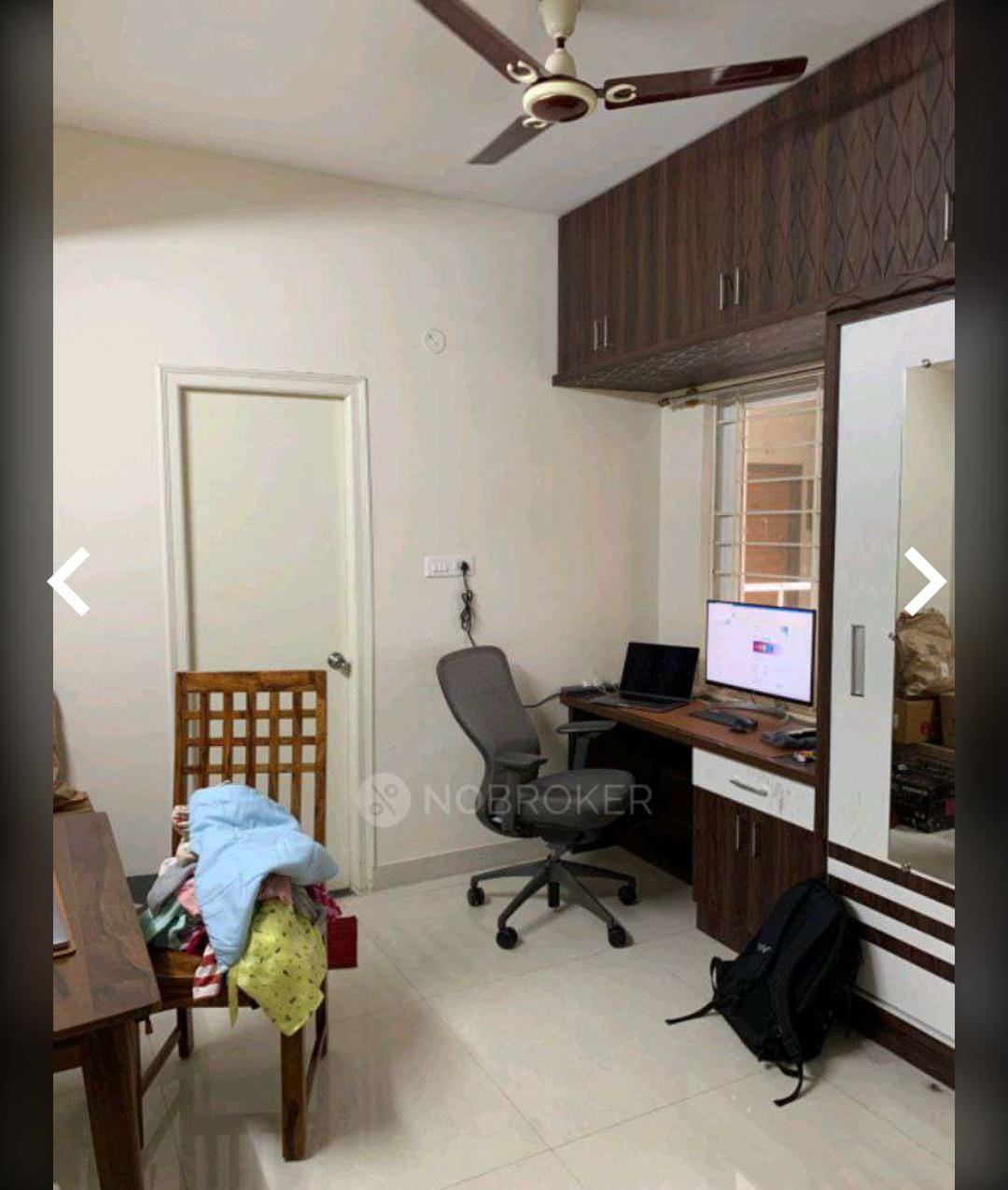Show the next room photo
The height and width of the screenshot is (1190, 1008).
click(x=924, y=581)
